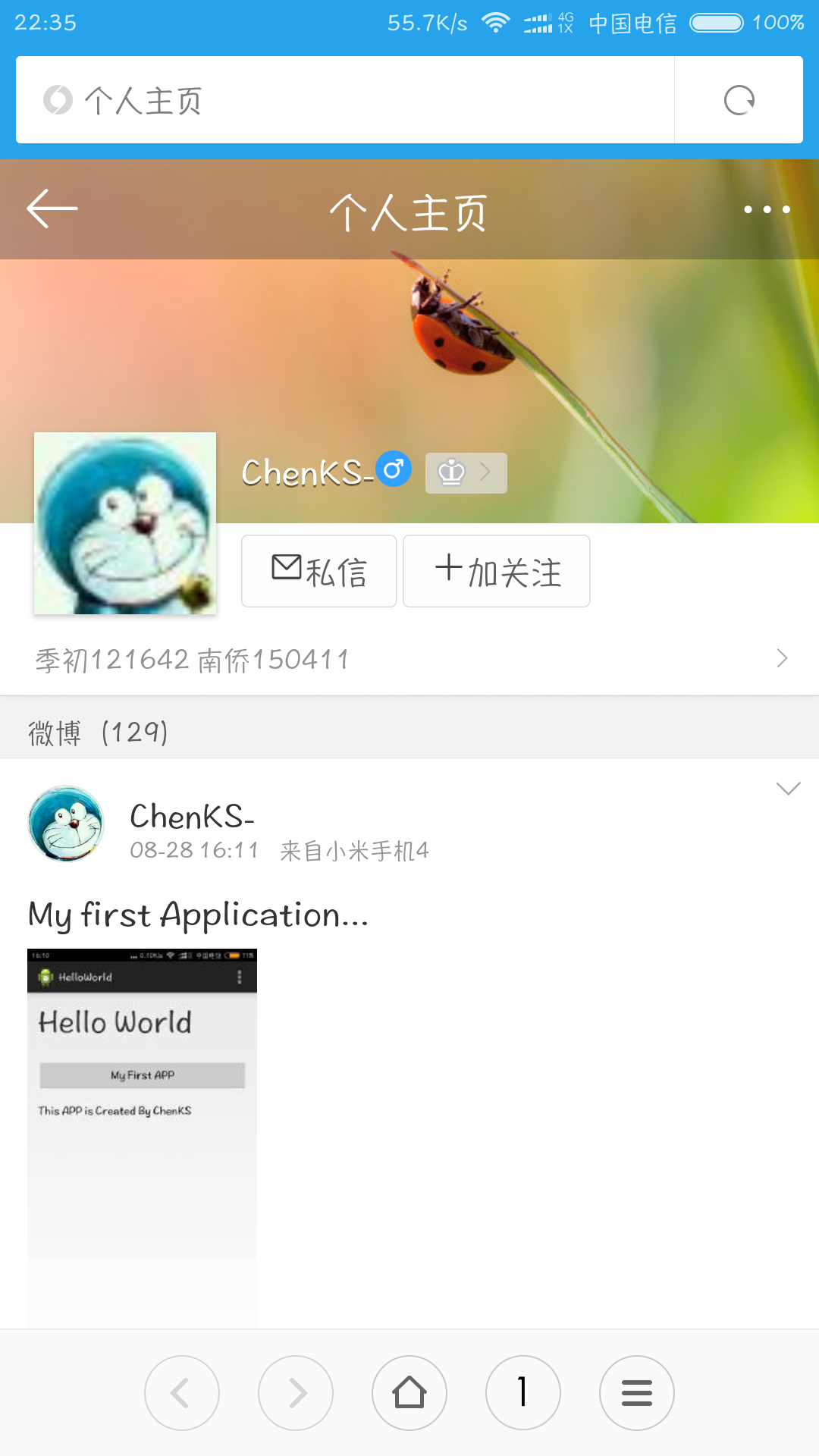Reload the page with the refresh icon
This screenshot has height=1456, width=819.
tap(739, 100)
